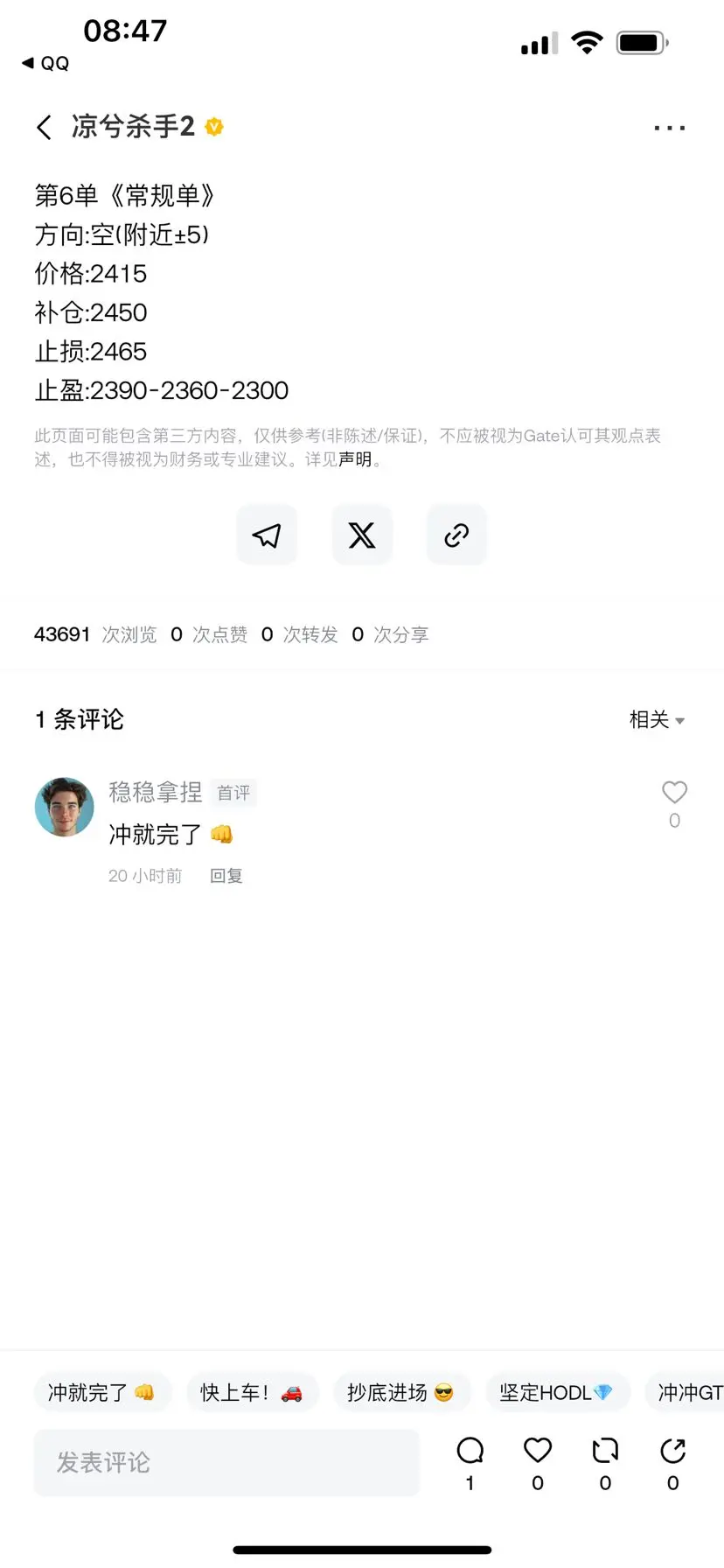
Task: Reply to the comment via 回复
Action: point(226,875)
